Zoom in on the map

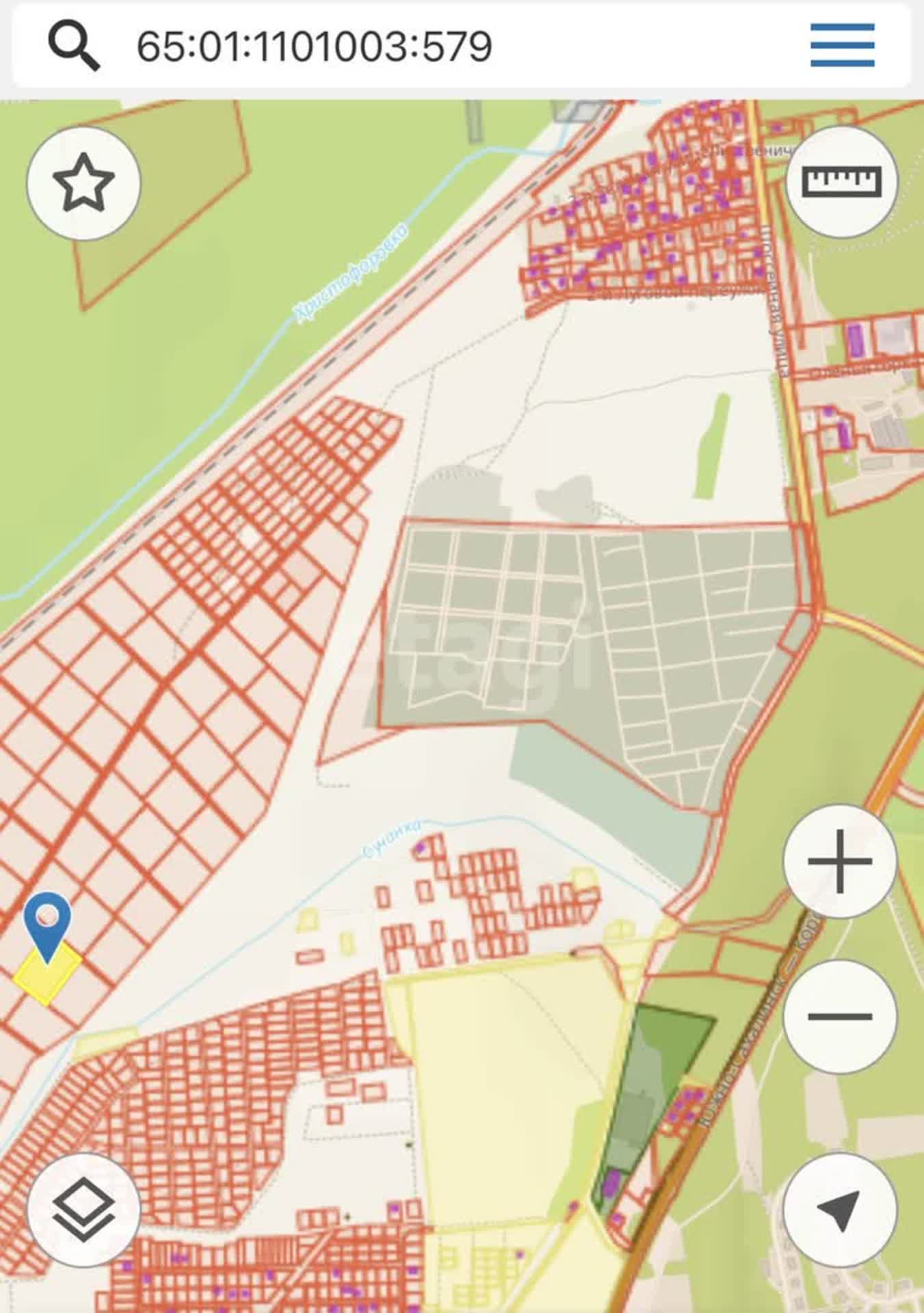click(840, 861)
